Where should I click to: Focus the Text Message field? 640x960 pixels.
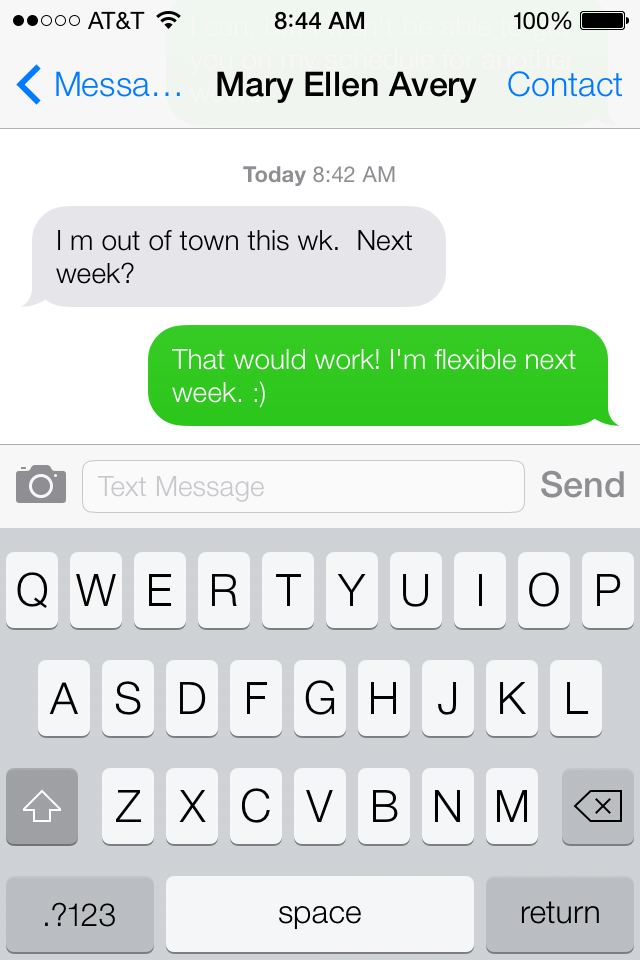click(303, 487)
